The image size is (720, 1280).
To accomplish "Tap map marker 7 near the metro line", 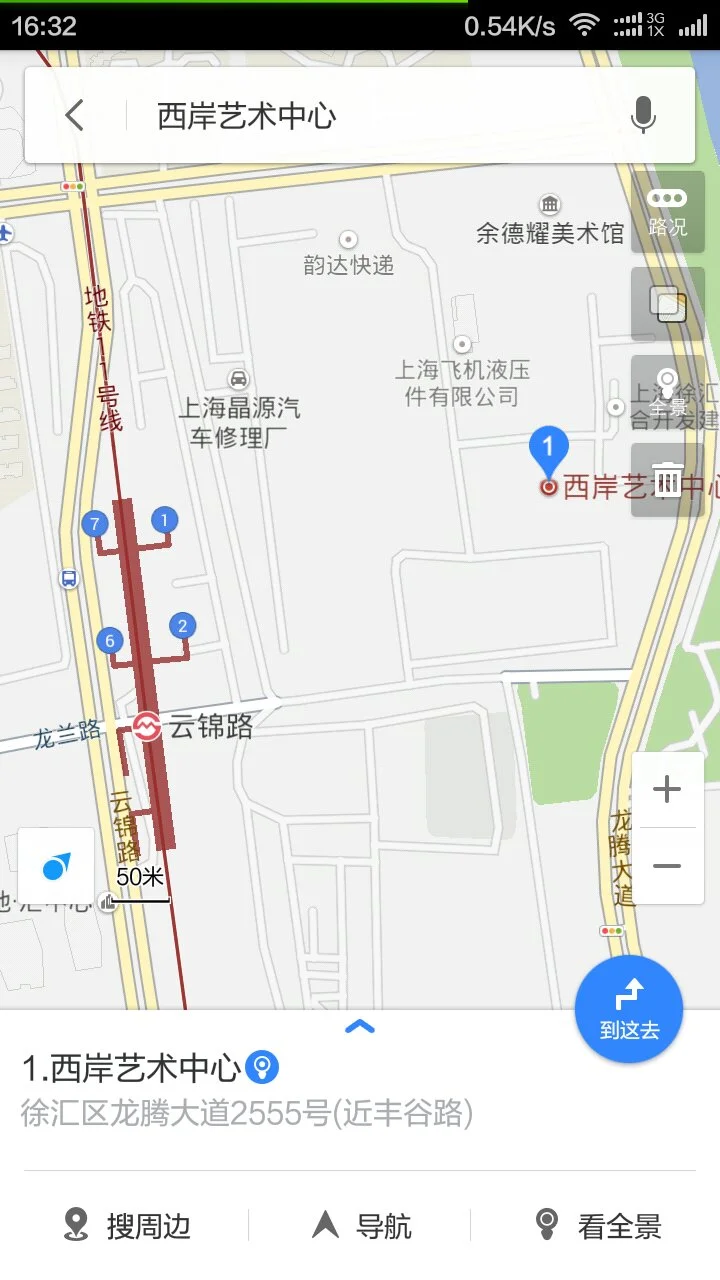I will [x=95, y=522].
